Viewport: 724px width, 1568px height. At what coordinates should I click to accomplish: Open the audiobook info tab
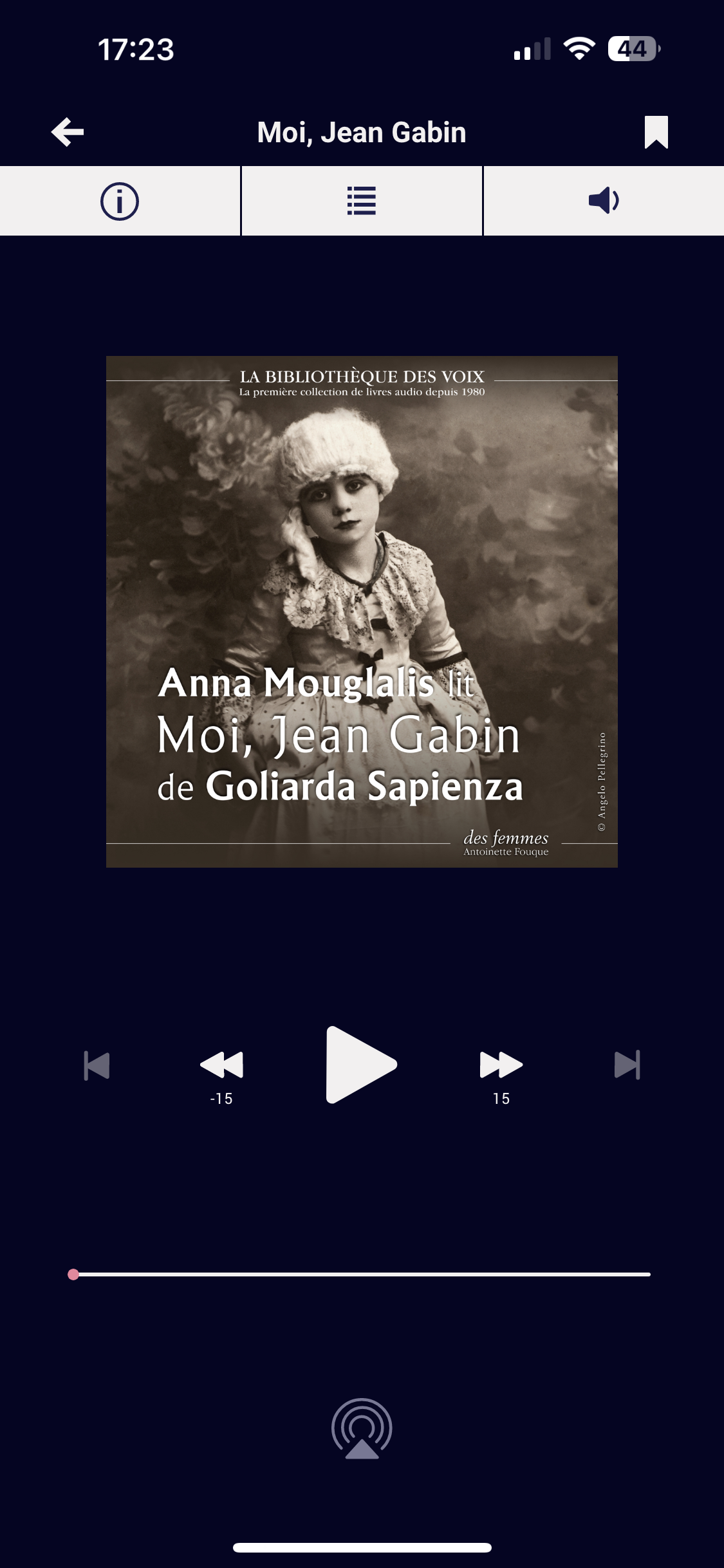click(x=120, y=201)
